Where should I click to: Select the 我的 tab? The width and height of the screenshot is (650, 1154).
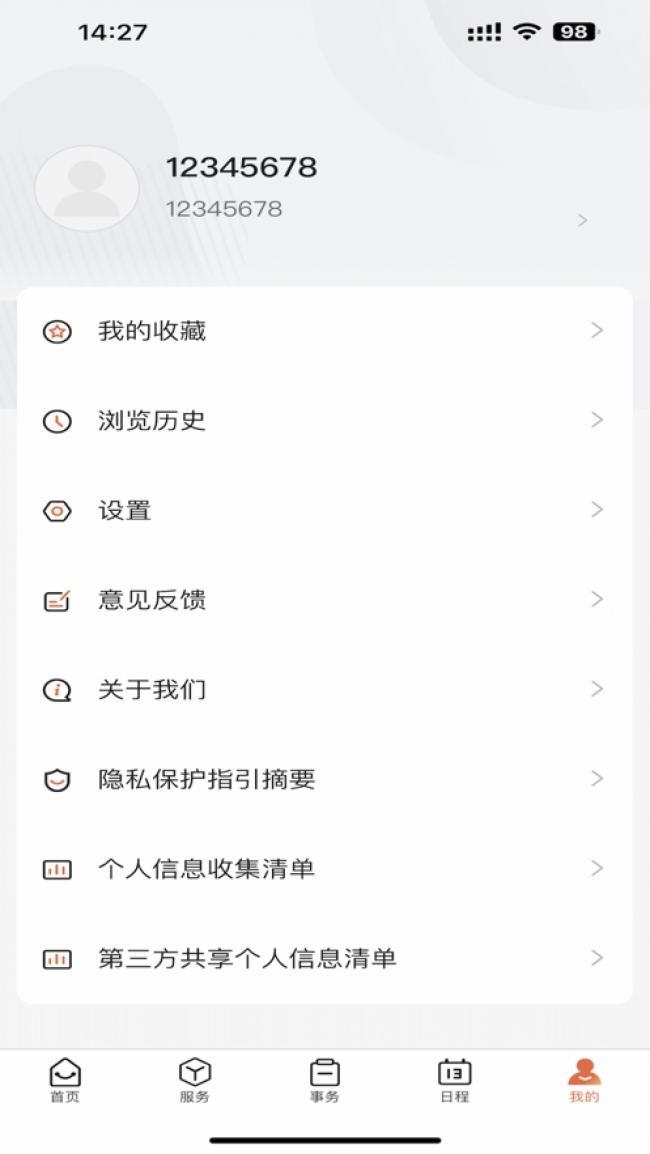point(584,1080)
